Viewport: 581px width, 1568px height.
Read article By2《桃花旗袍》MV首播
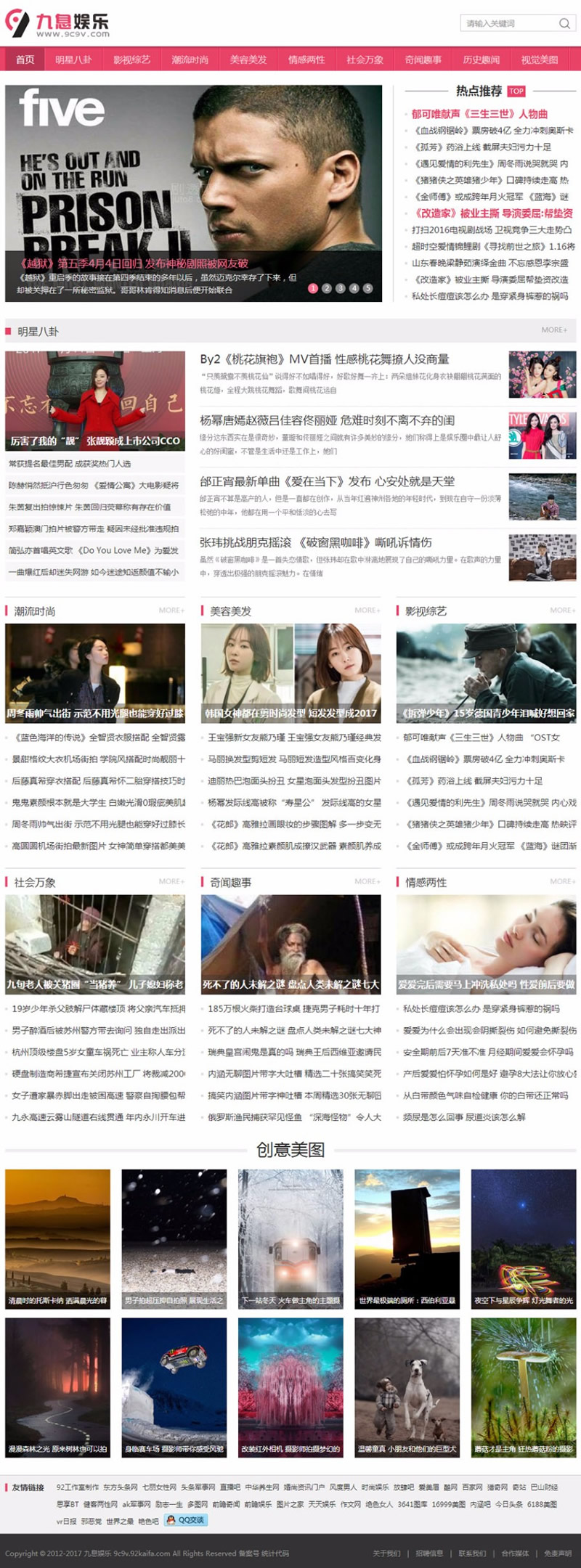pyautogui.click(x=324, y=359)
